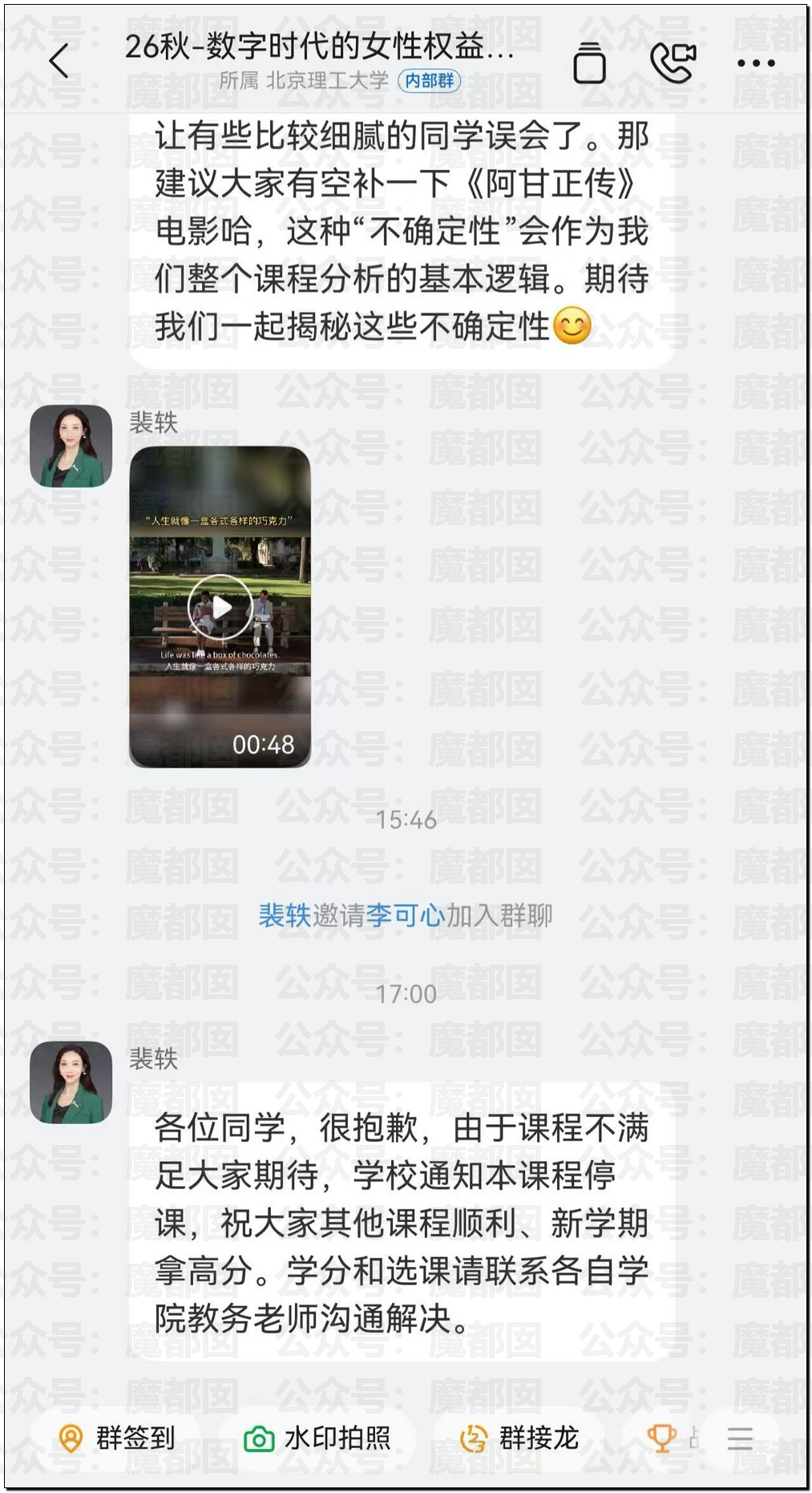This screenshot has width=812, height=1493.
Task: Start a group video call
Action: [673, 63]
